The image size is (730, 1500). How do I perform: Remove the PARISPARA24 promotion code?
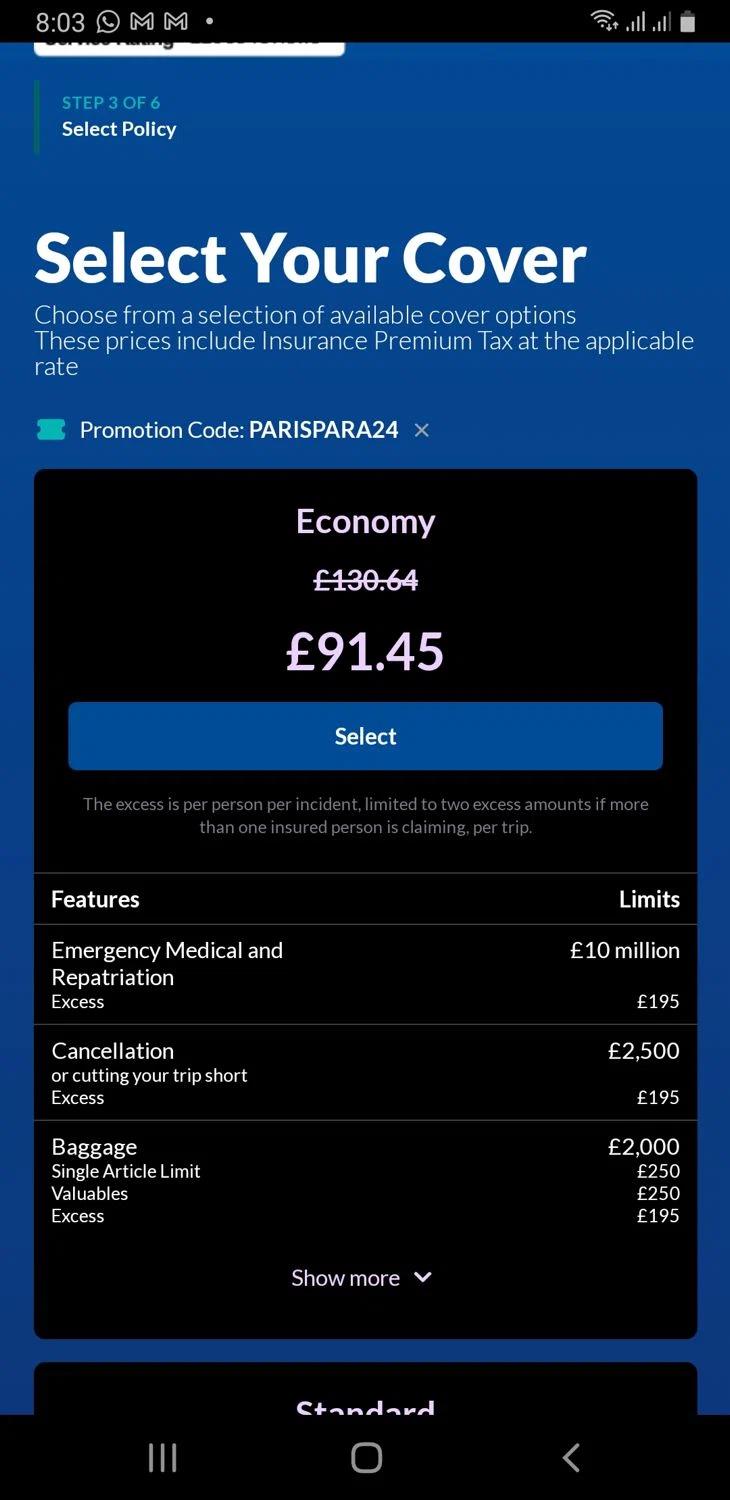pos(422,430)
